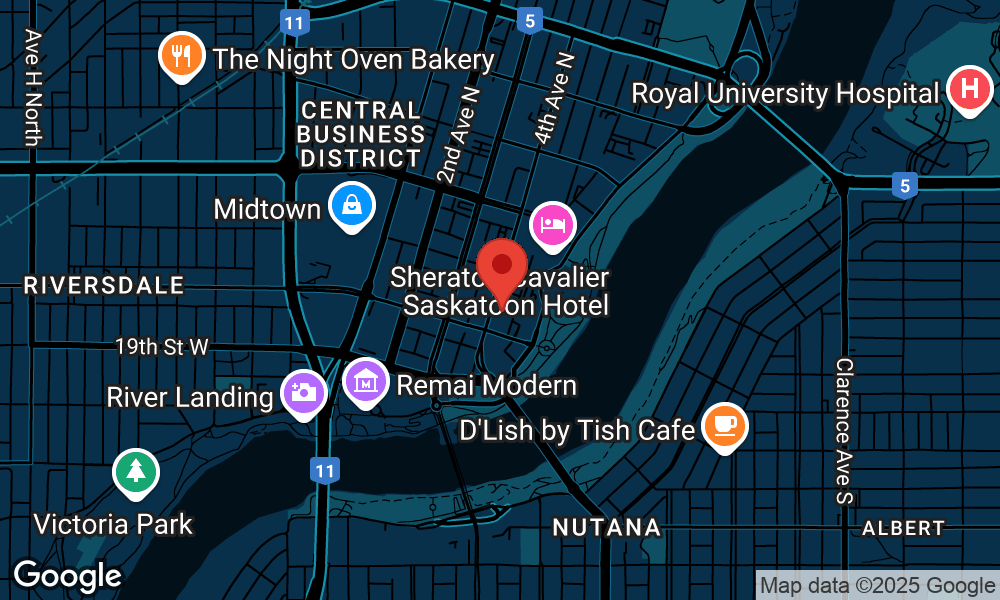
Task: Open The Night Oven Bakery restaurant marker
Action: [182, 57]
